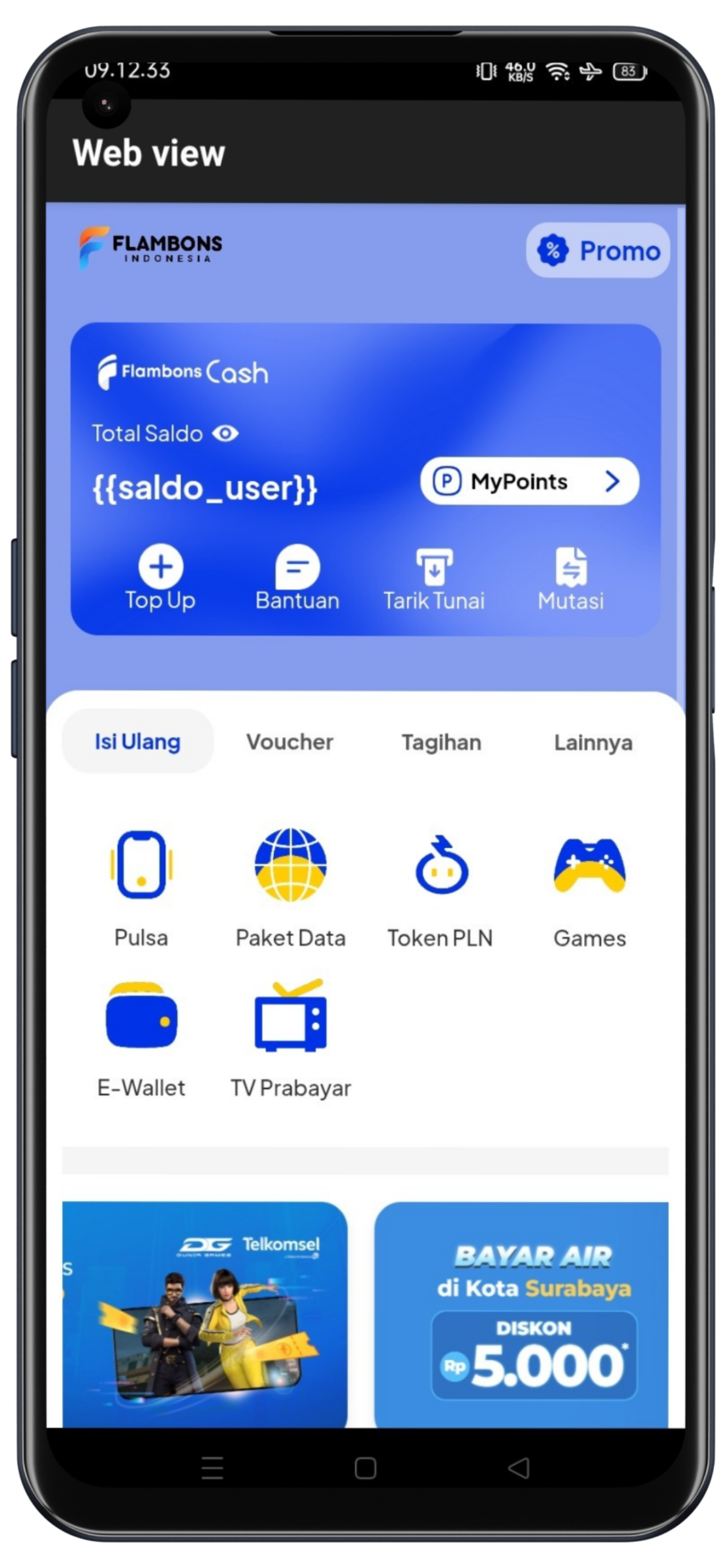Open the Telkomsel games banner
724x1568 pixels.
[205, 1313]
